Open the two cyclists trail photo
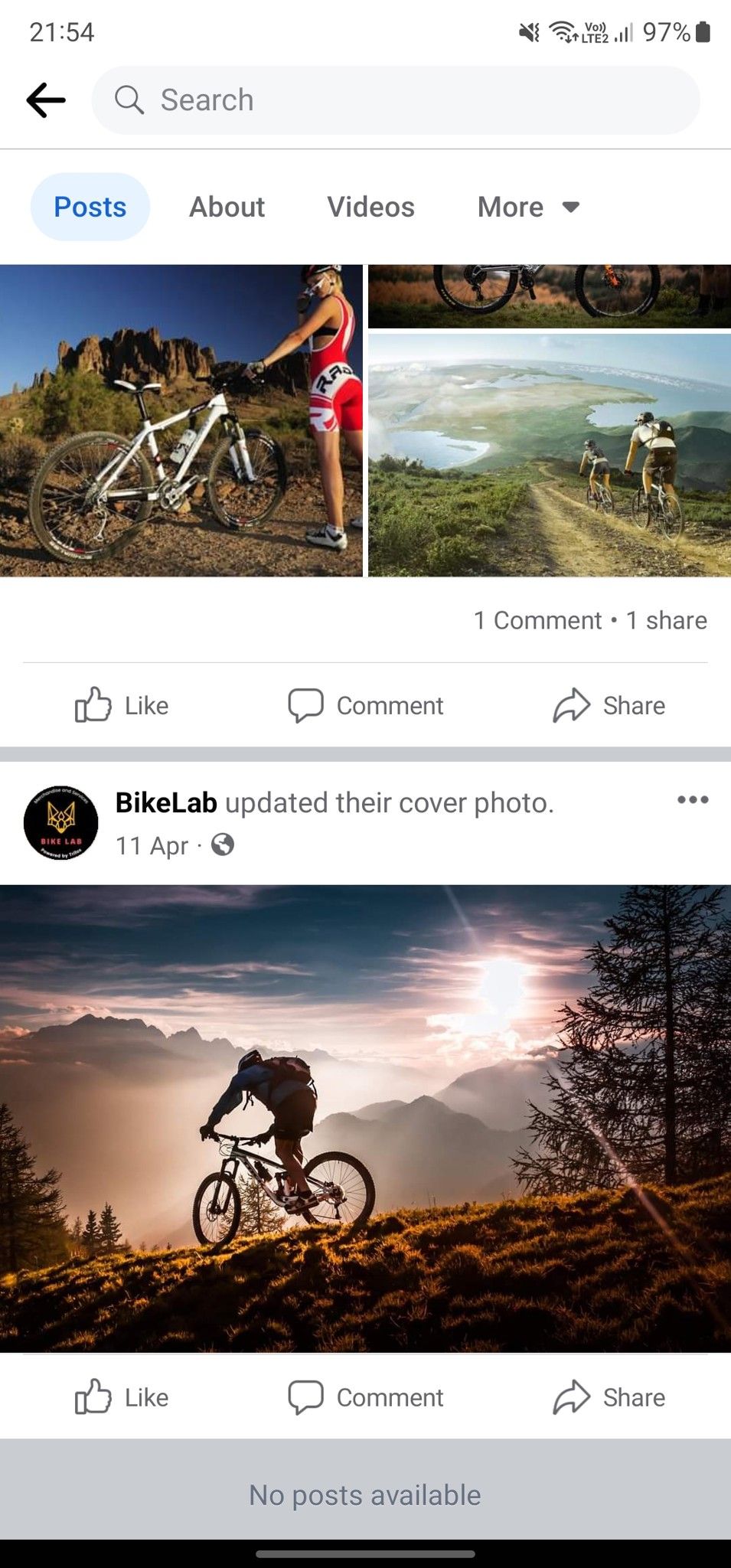 pos(549,455)
